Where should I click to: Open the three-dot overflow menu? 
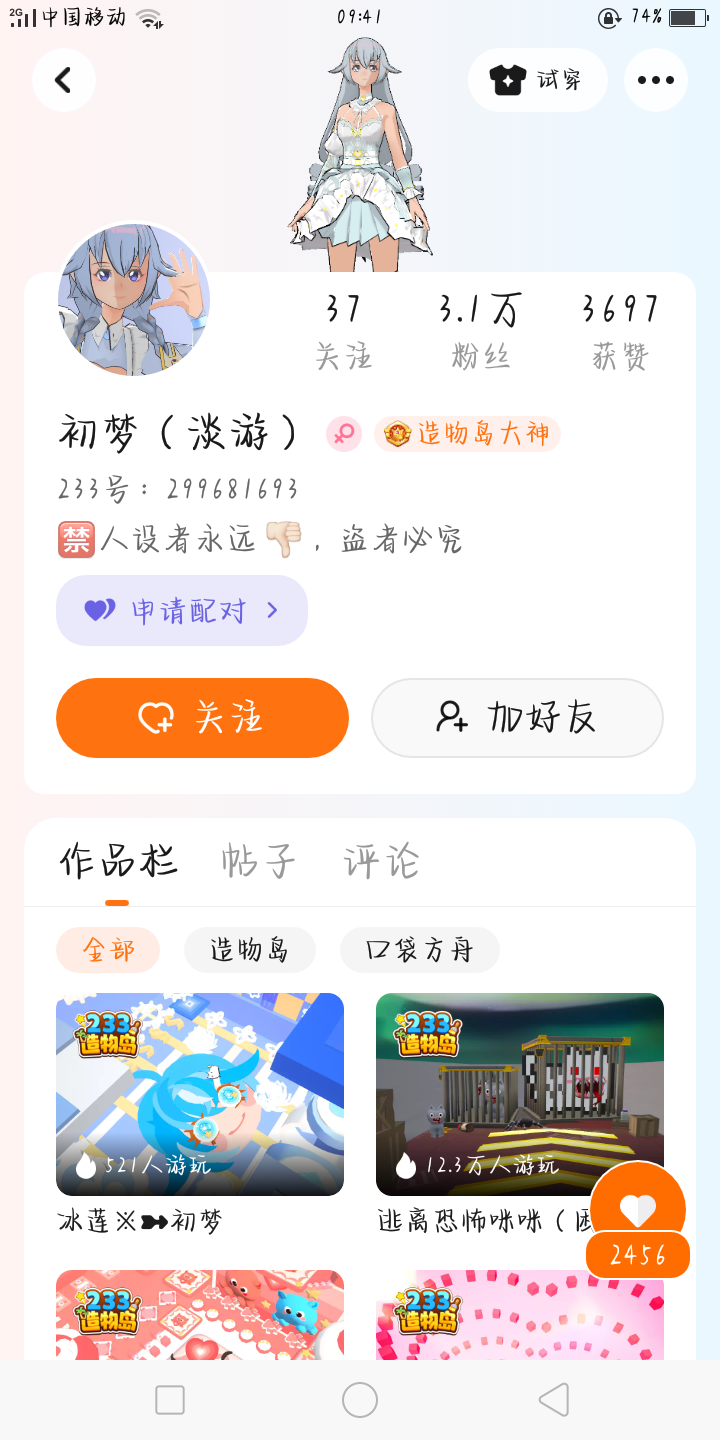[655, 80]
